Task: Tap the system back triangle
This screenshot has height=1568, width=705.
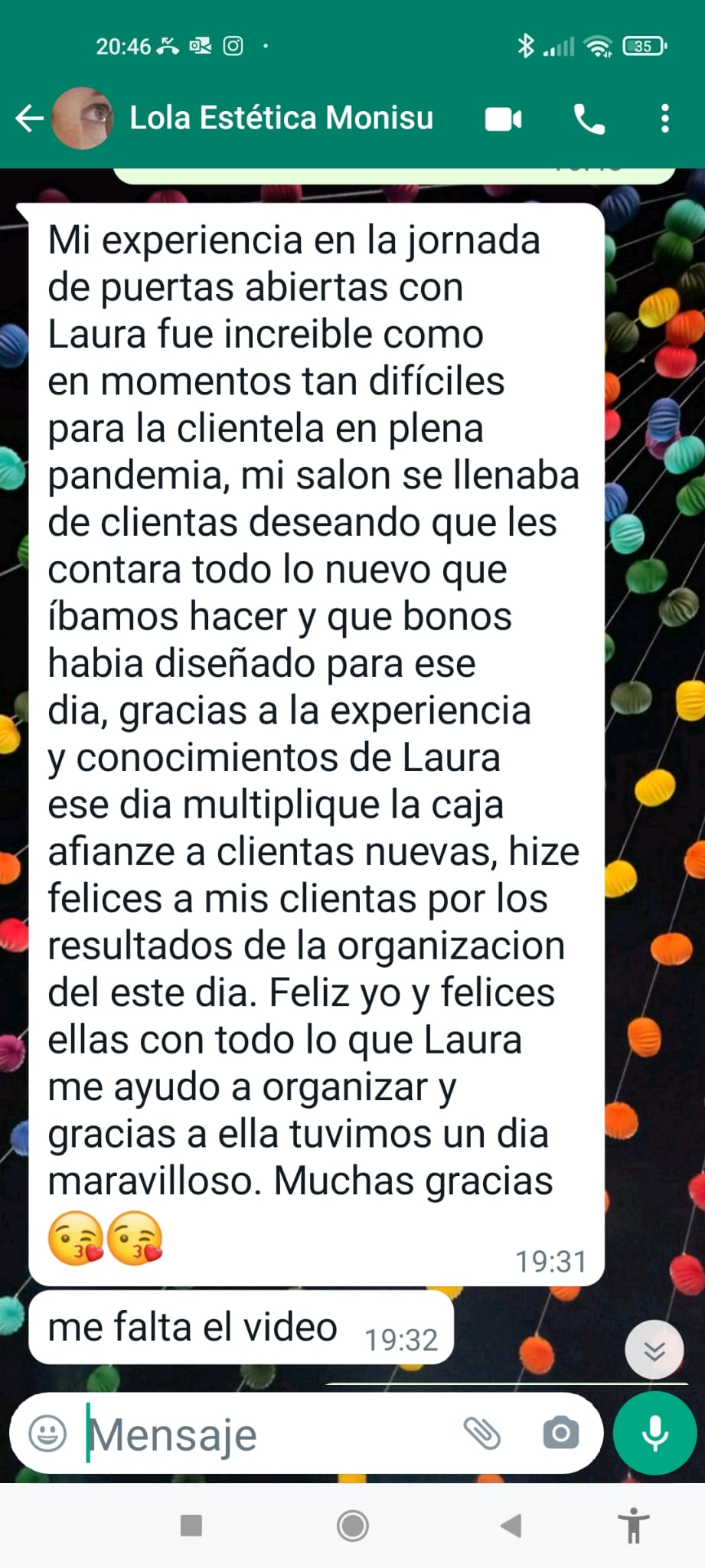Action: pos(511,1526)
